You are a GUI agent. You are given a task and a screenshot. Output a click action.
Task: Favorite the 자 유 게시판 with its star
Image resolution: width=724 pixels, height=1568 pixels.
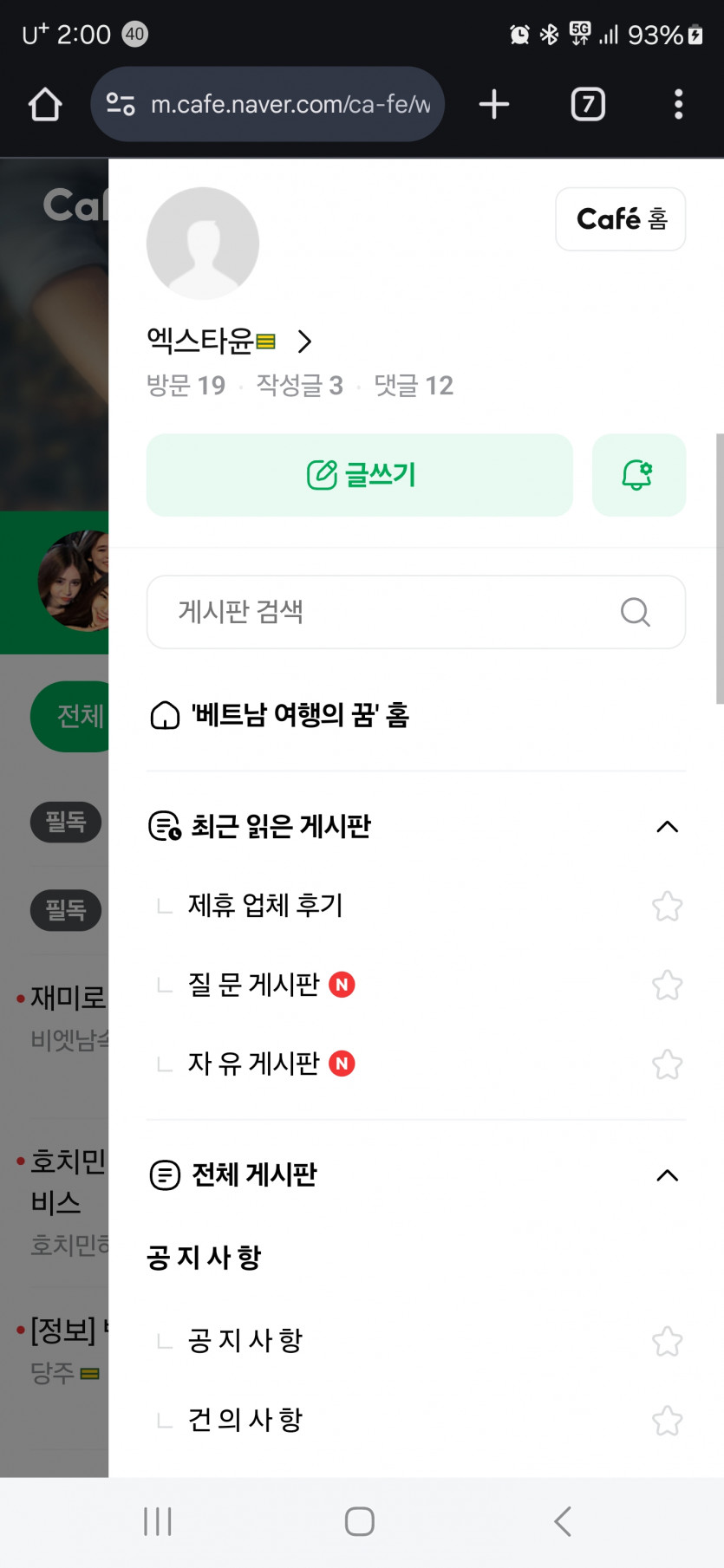tap(667, 1064)
